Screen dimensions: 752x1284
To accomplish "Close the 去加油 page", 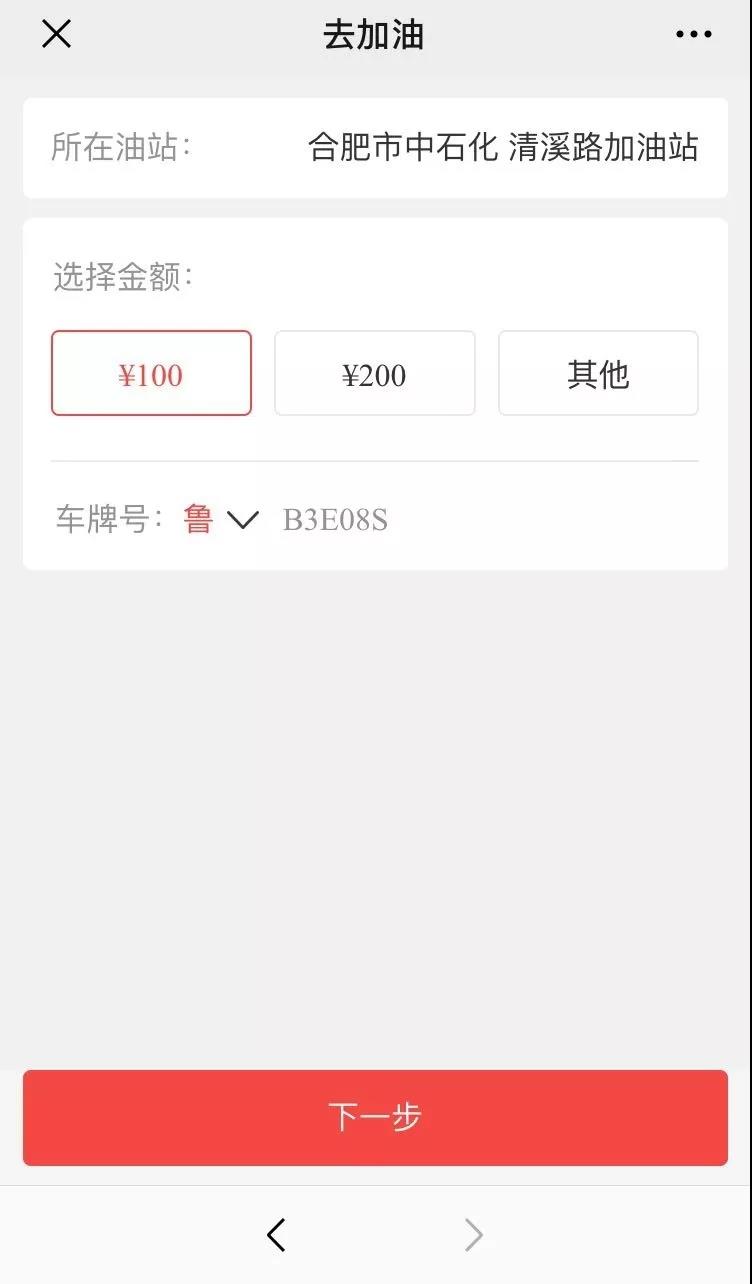I will [56, 34].
